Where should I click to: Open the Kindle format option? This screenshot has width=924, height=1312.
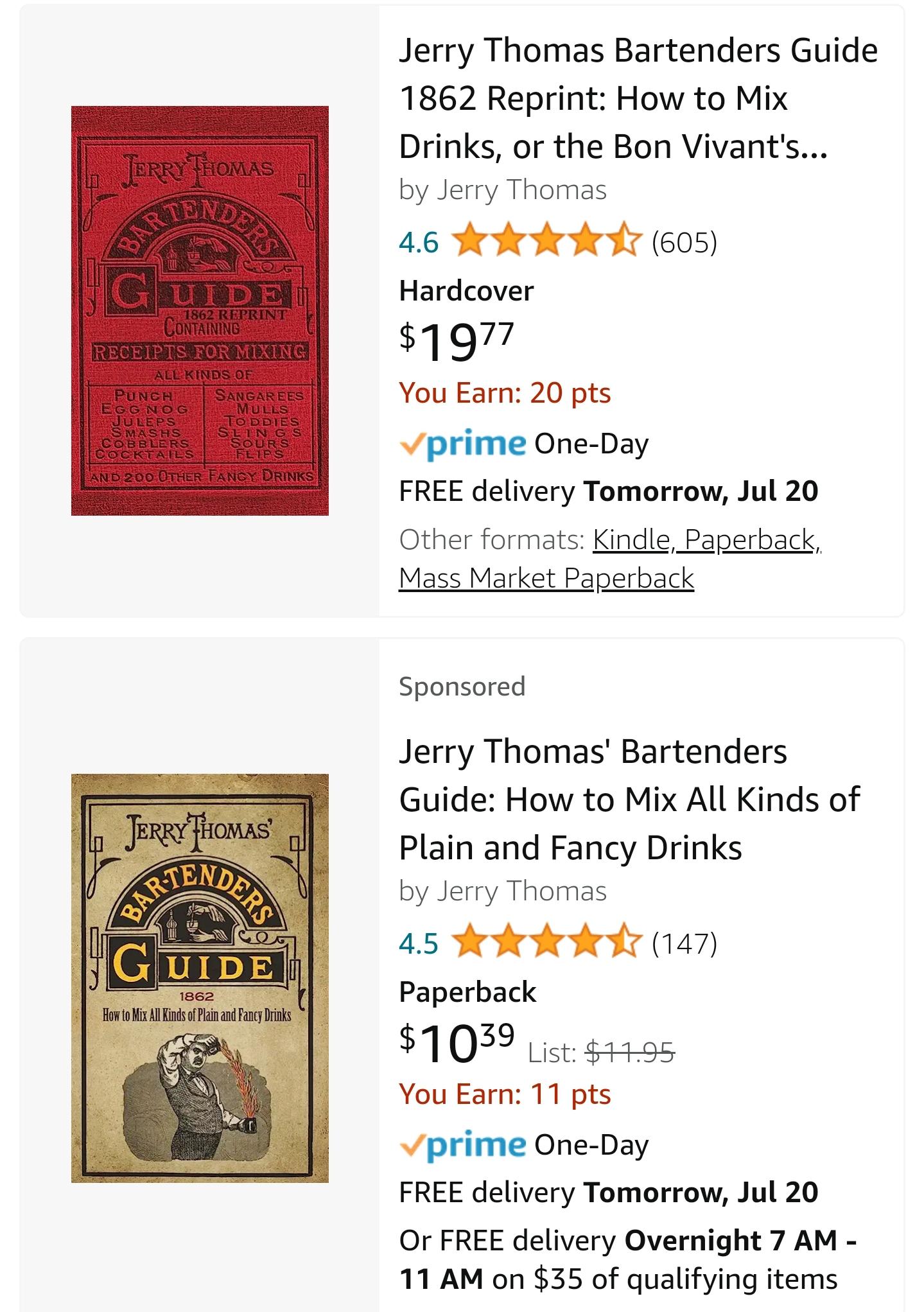(x=629, y=540)
